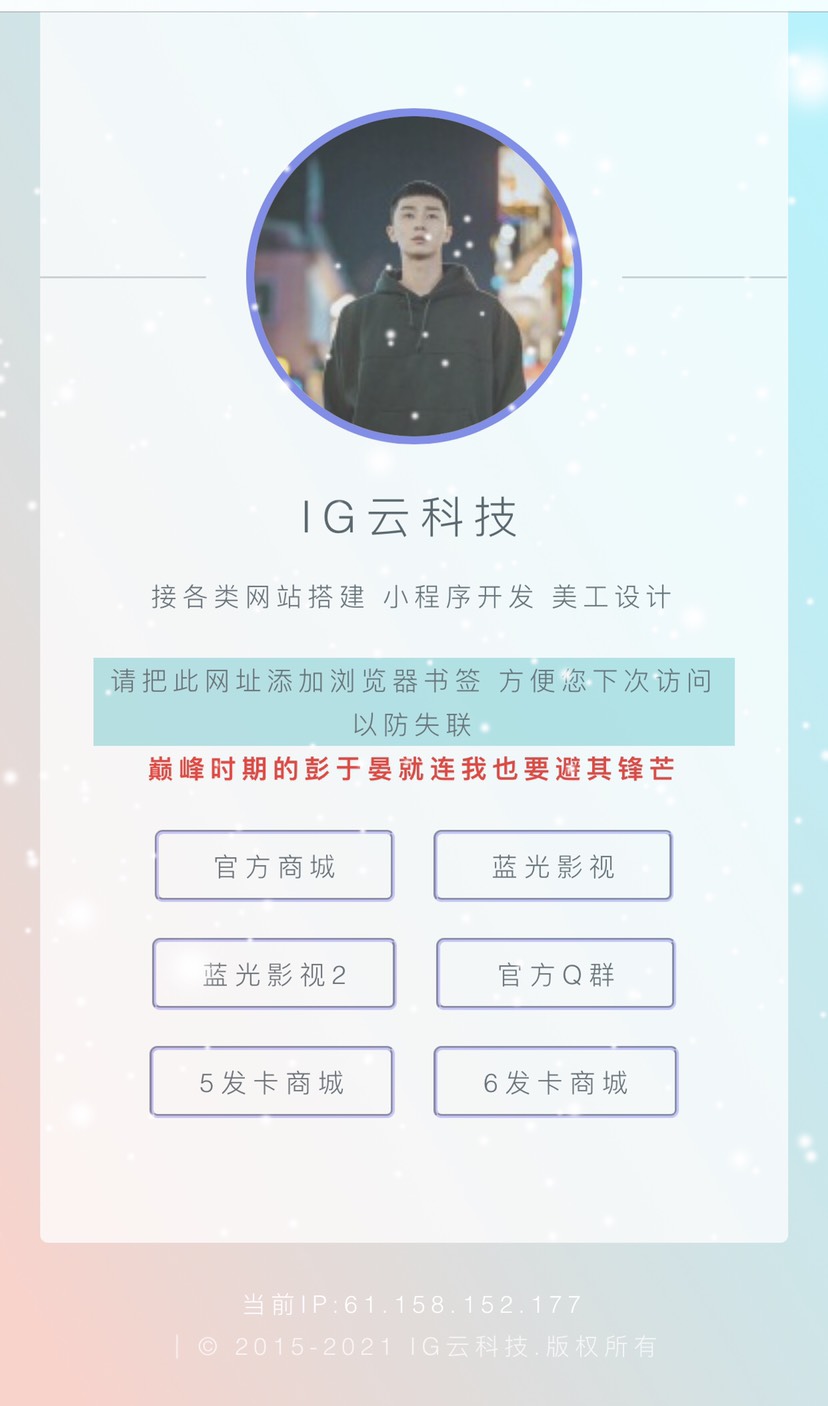Open the 蓝光影视2 backup video site
The height and width of the screenshot is (1406, 828).
(273, 973)
